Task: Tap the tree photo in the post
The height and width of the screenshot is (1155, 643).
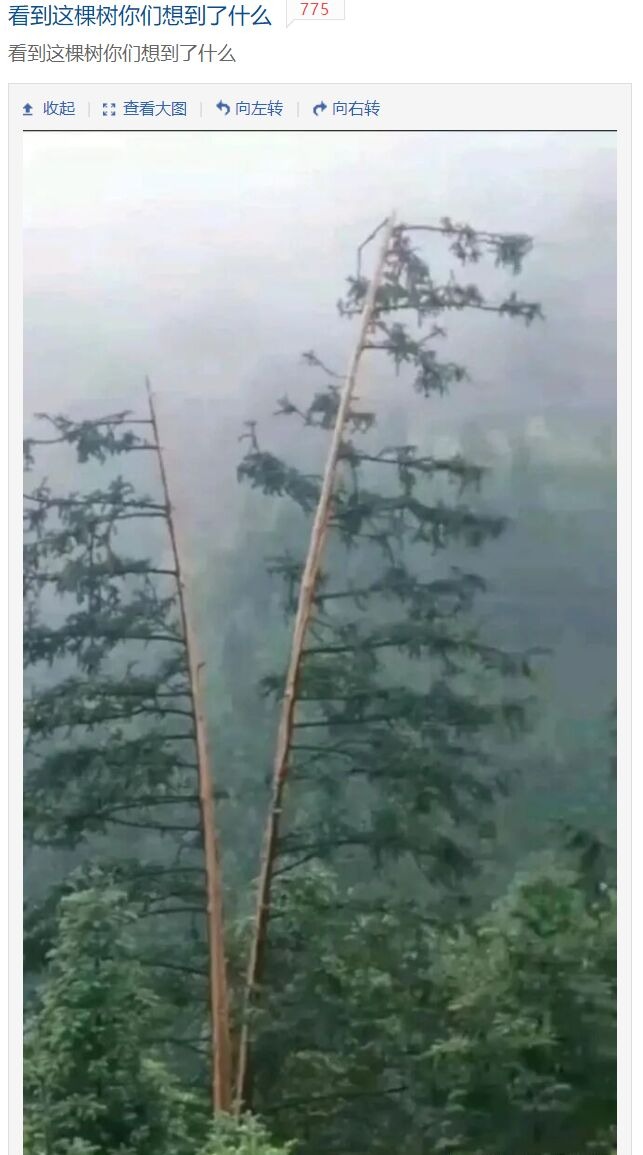Action: click(x=320, y=640)
